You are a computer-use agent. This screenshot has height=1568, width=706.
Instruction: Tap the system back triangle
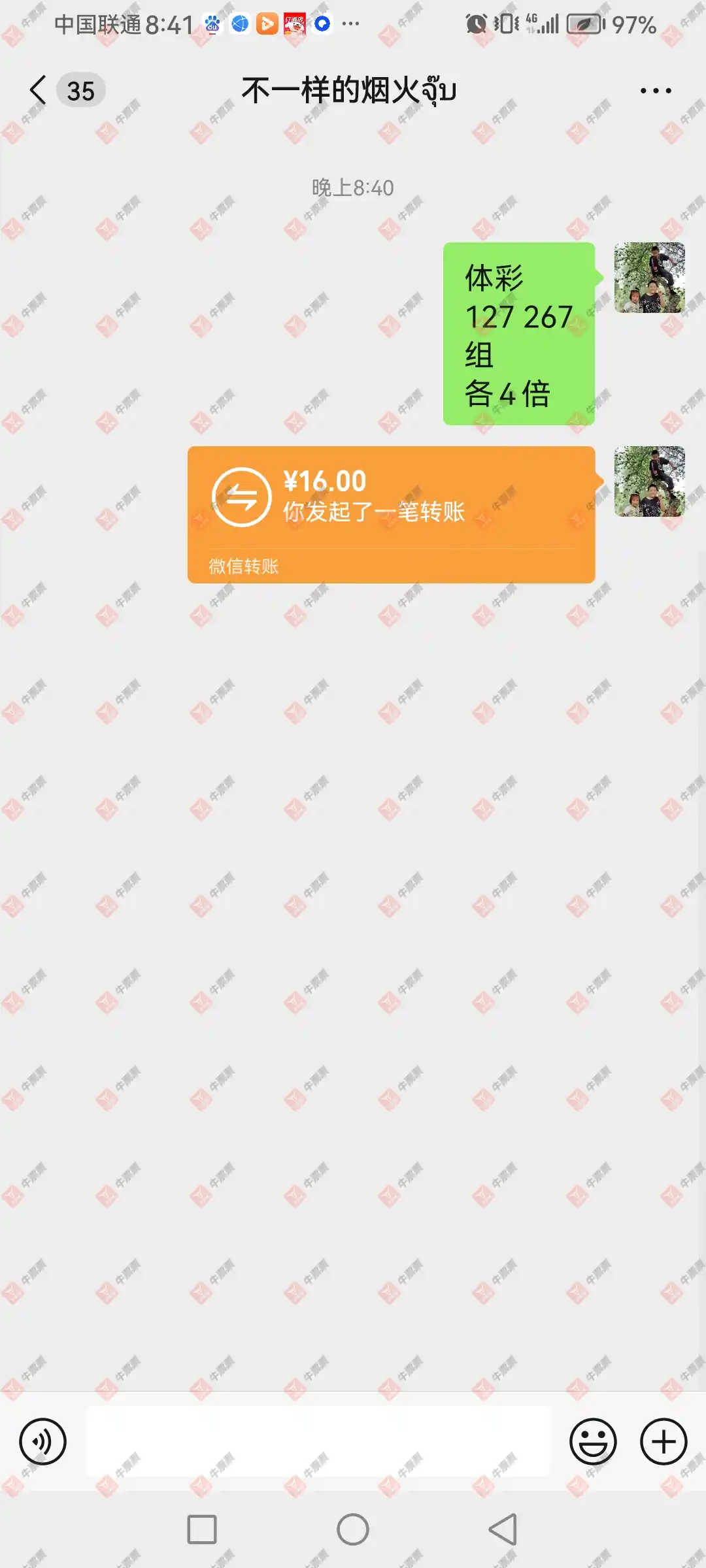(x=503, y=1529)
